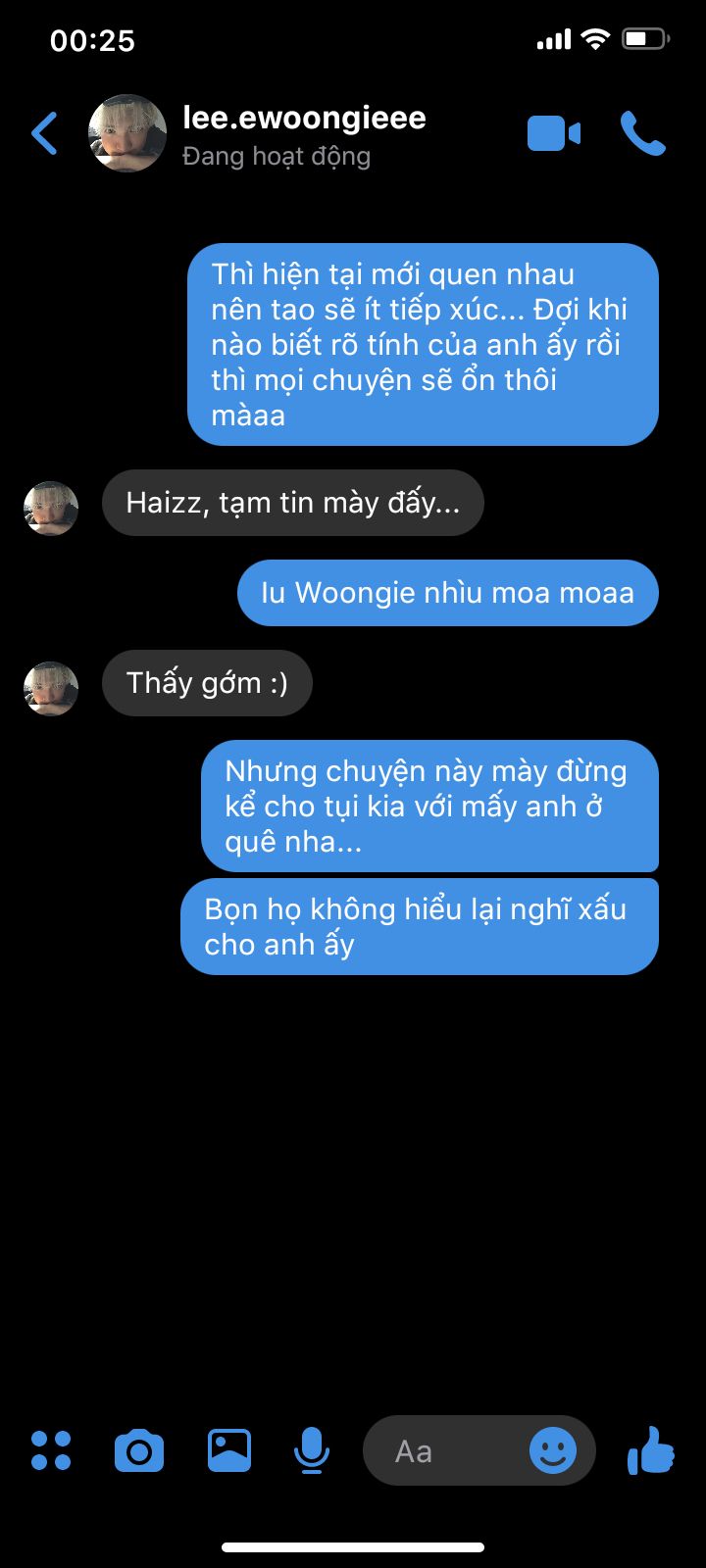706x1568 pixels.
Task: Tap the microphone to record voice
Action: tap(312, 1451)
